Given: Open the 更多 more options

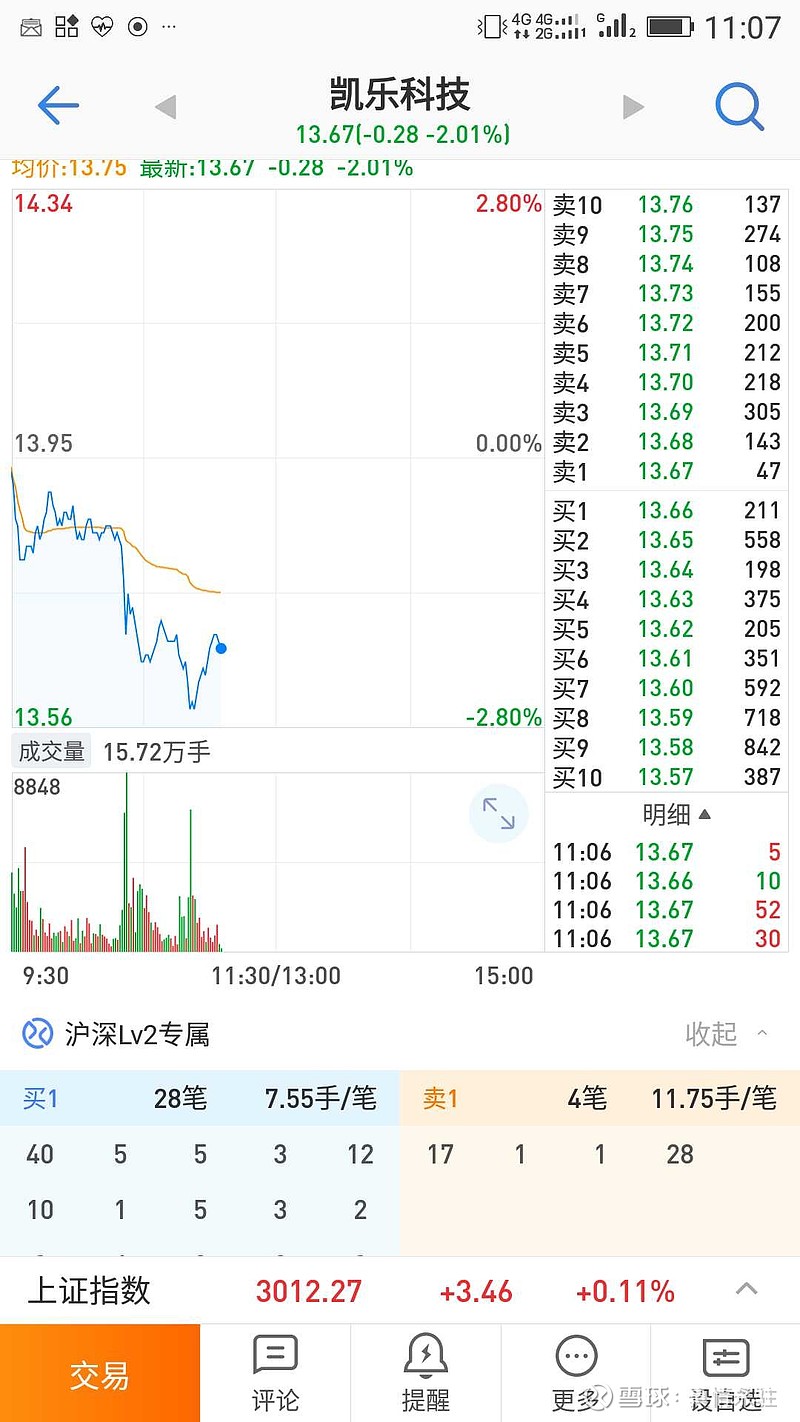Looking at the screenshot, I should (x=576, y=1373).
